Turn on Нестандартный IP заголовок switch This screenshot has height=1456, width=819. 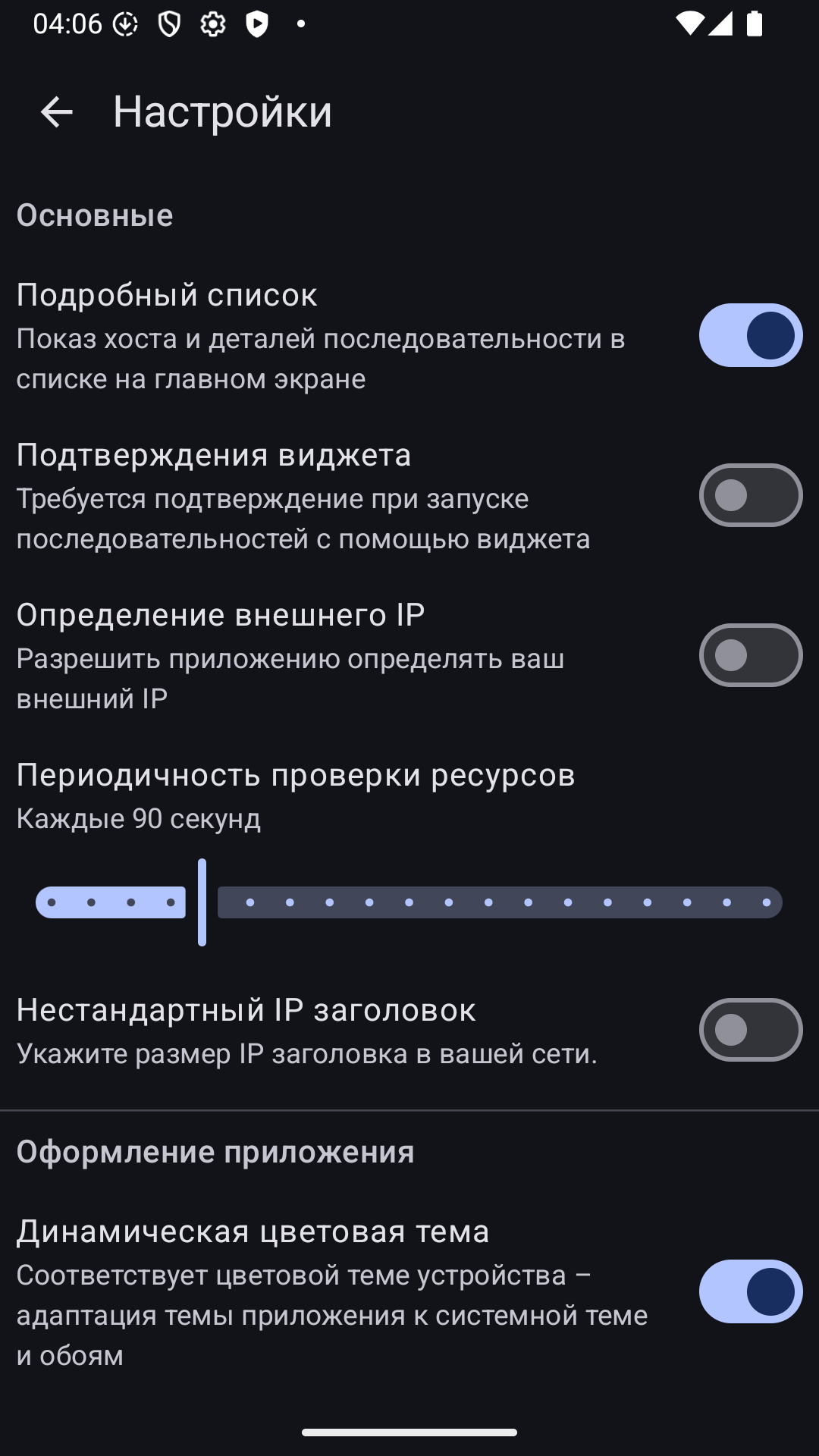pyautogui.click(x=751, y=1030)
